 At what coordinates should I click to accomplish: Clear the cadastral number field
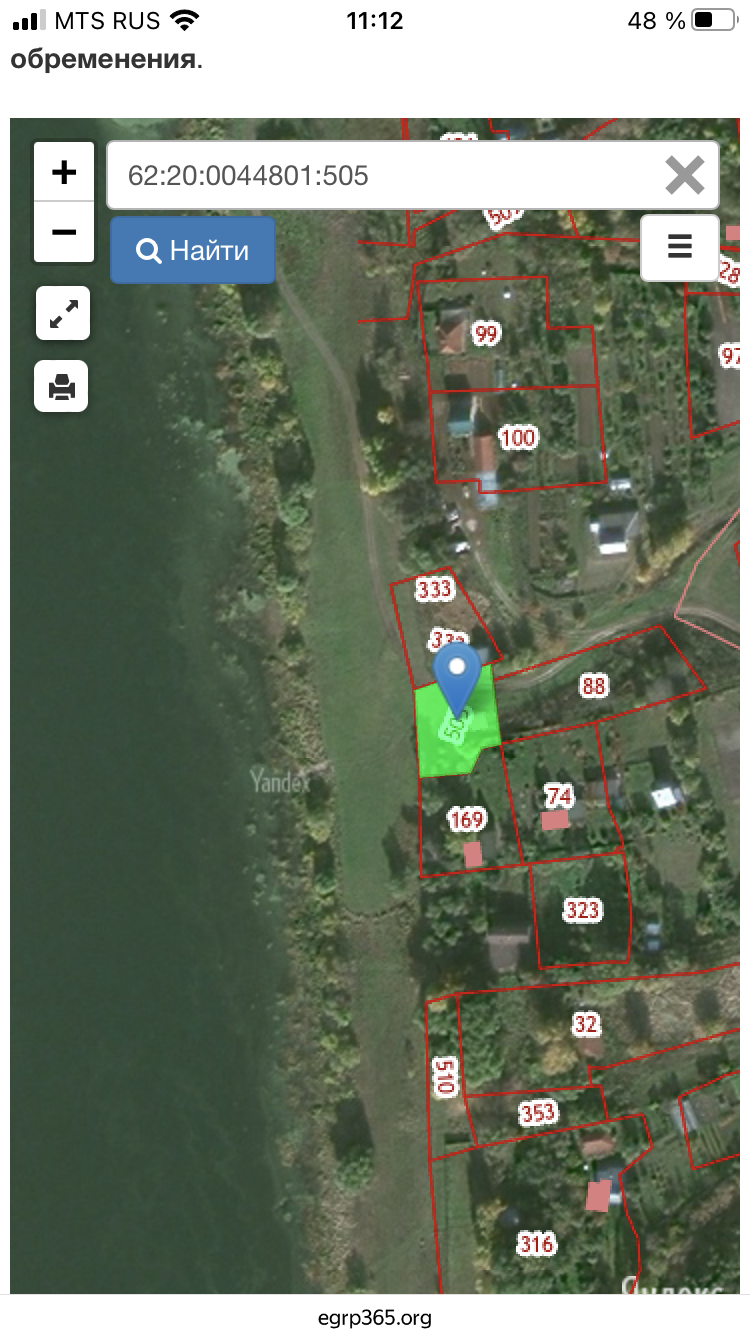[x=685, y=176]
